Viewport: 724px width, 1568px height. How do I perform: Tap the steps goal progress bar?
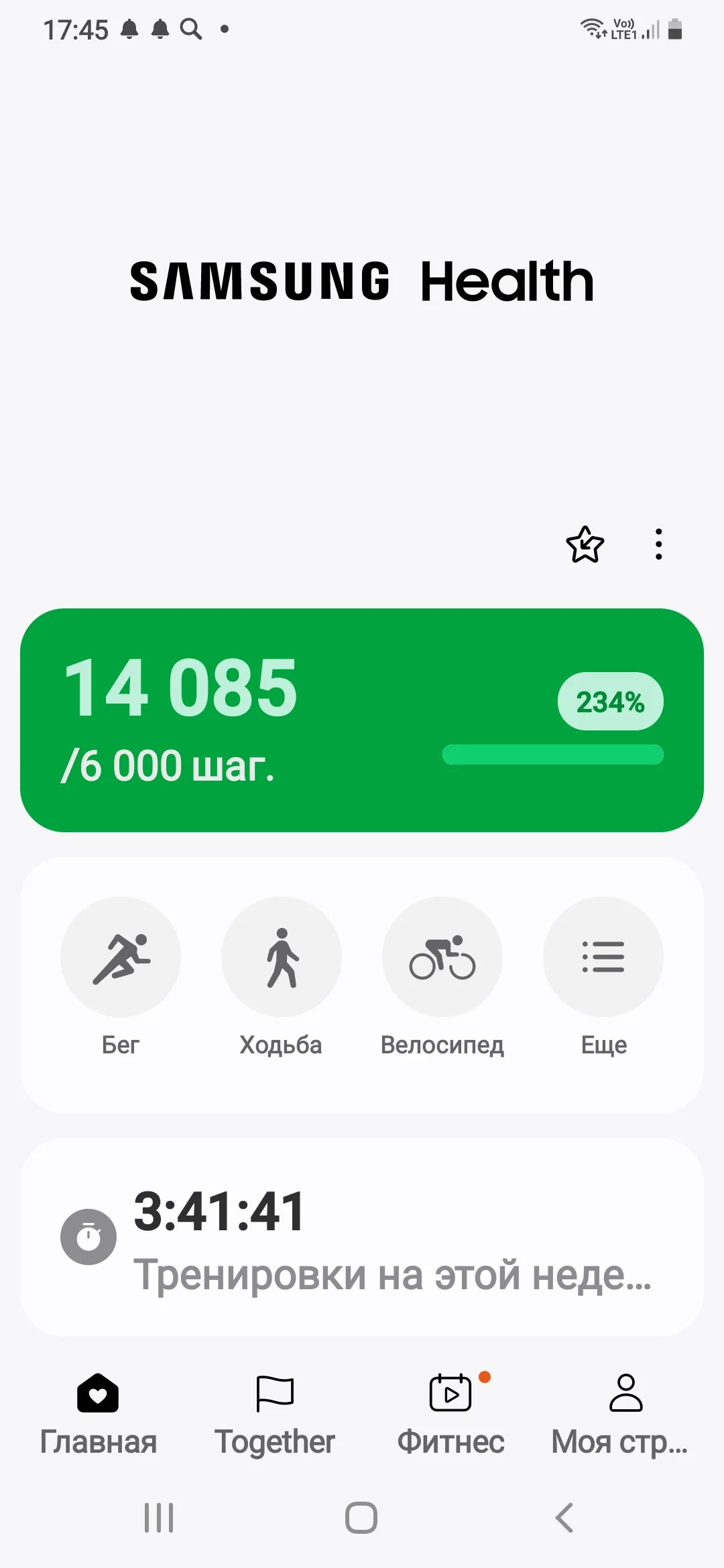(552, 754)
